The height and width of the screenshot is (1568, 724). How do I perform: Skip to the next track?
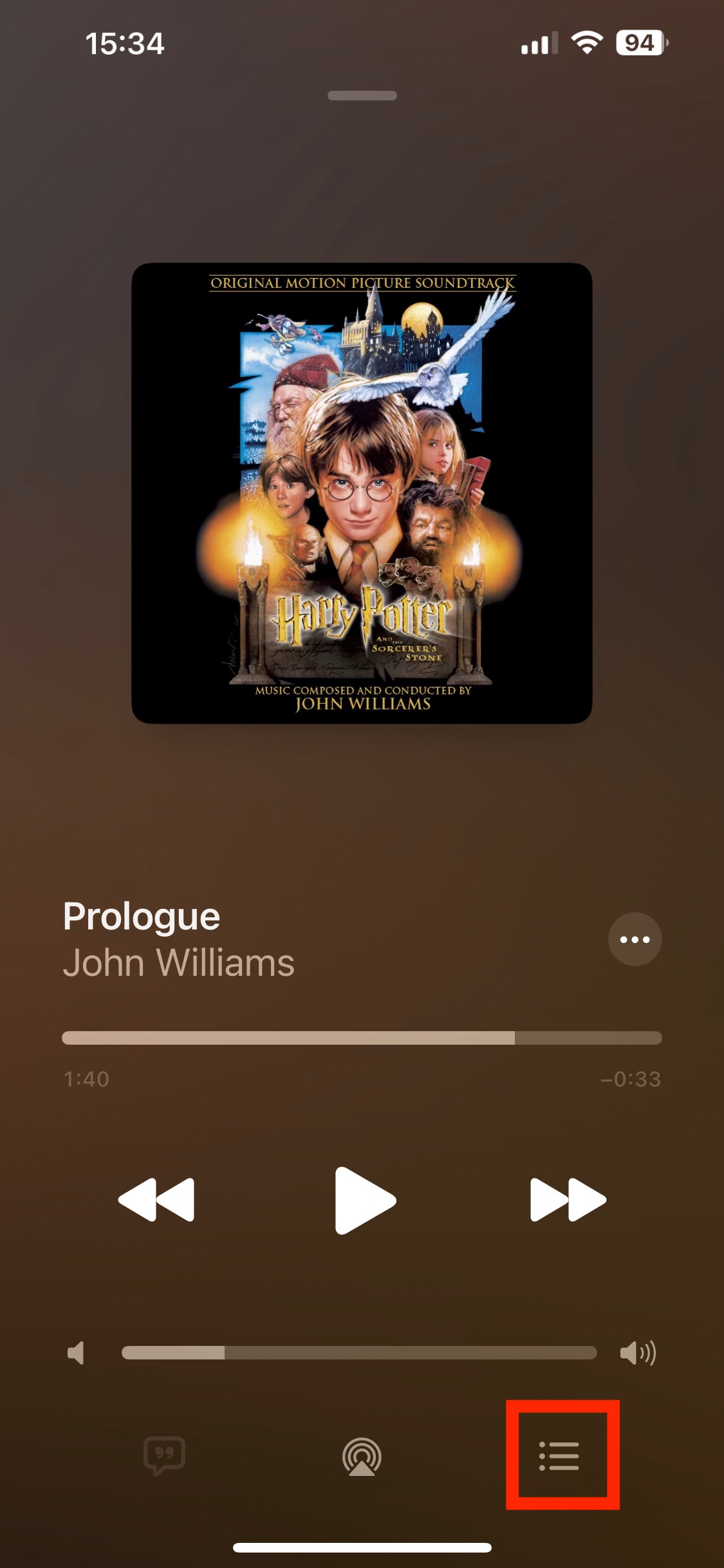(x=568, y=1200)
